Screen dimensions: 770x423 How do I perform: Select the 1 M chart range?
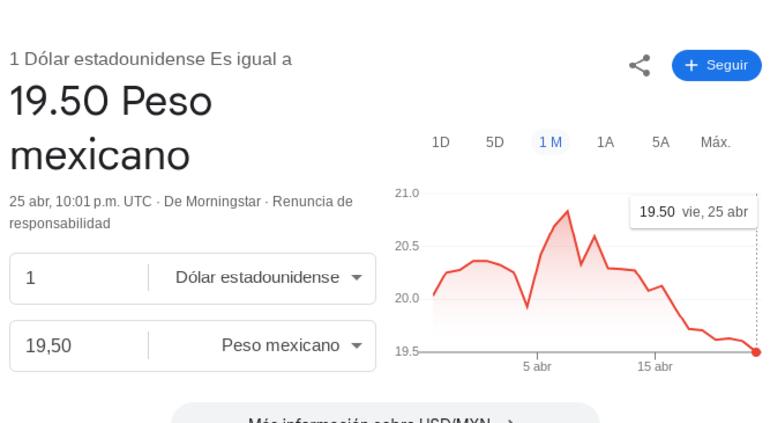(x=550, y=142)
